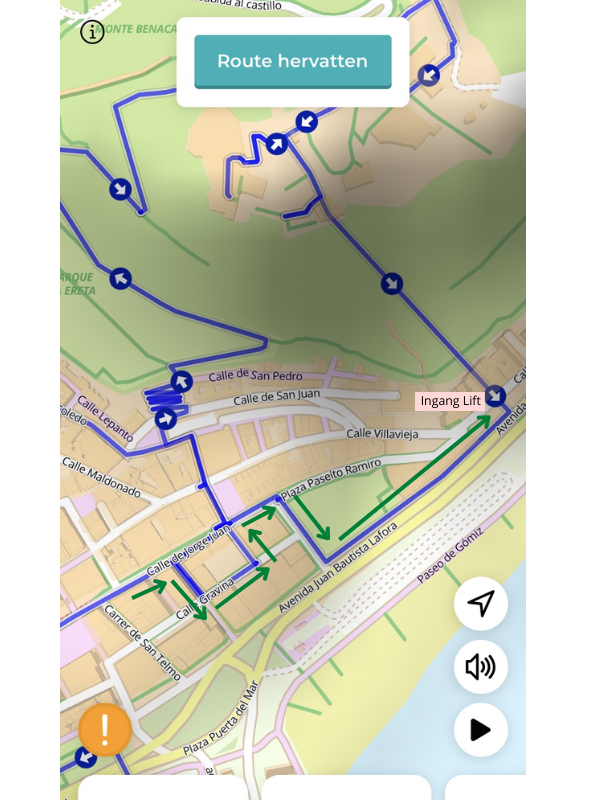Toggle the audio guide sound
This screenshot has width=600, height=800.
click(x=481, y=667)
